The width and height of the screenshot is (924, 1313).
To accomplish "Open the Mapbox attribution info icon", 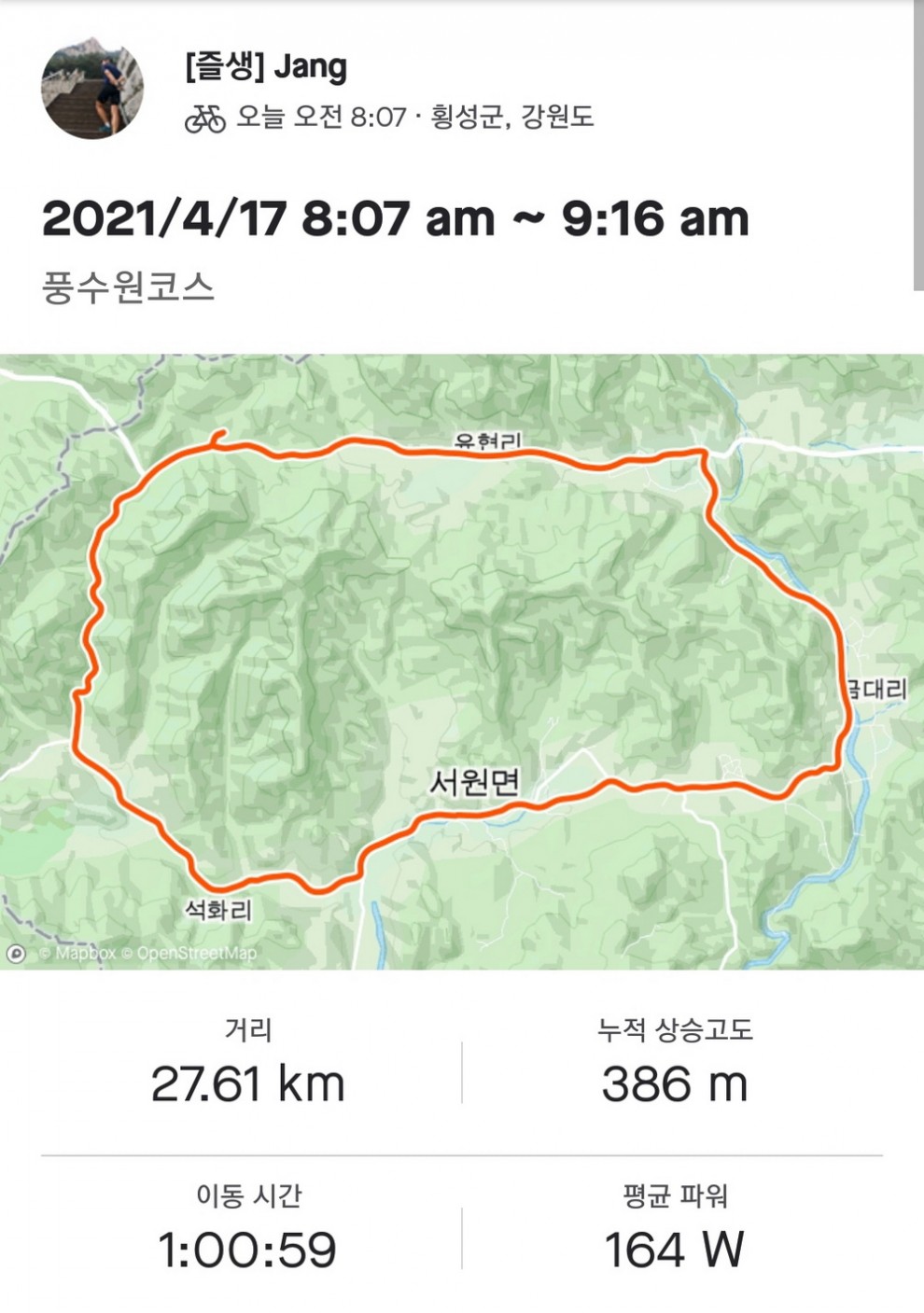I will [x=16, y=954].
